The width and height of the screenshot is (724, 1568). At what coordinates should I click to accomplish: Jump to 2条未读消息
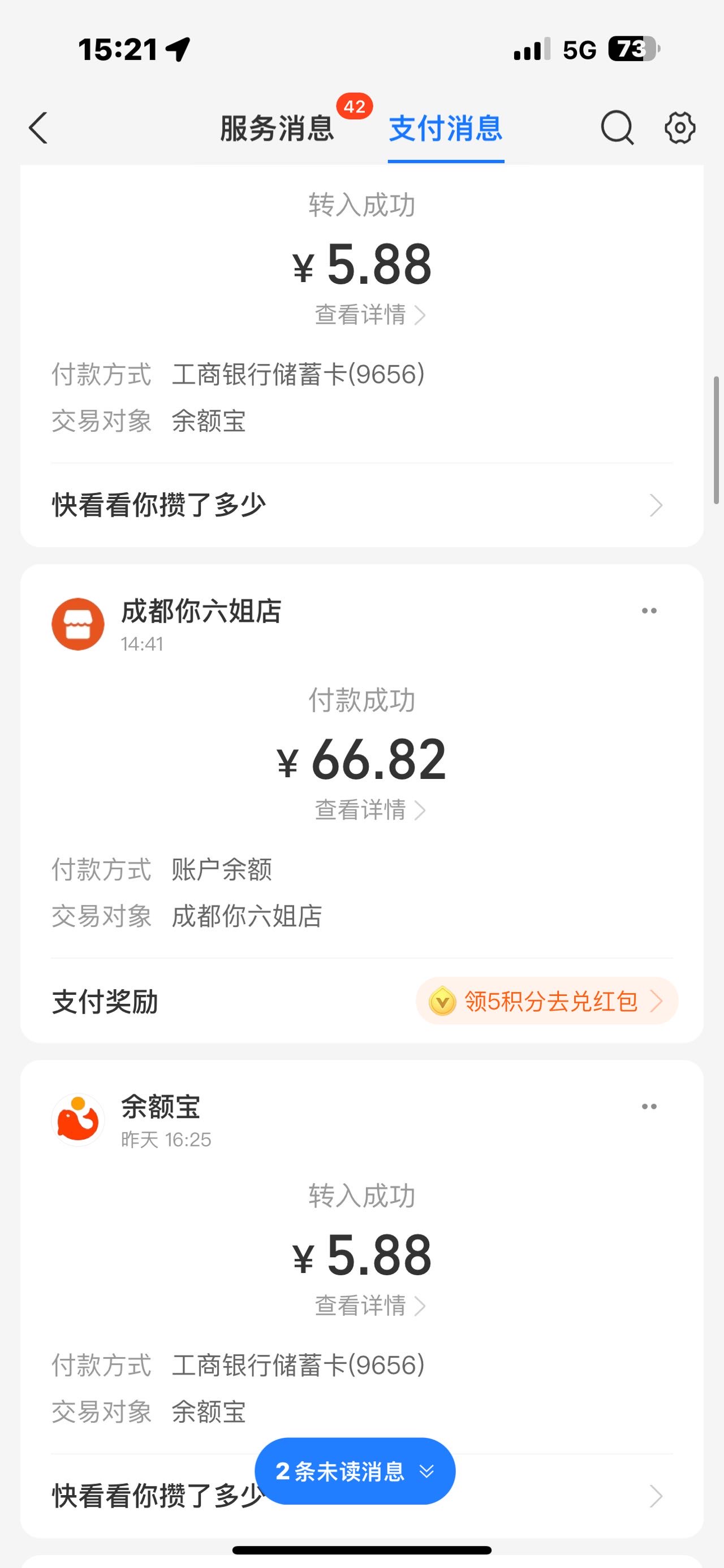(355, 1471)
